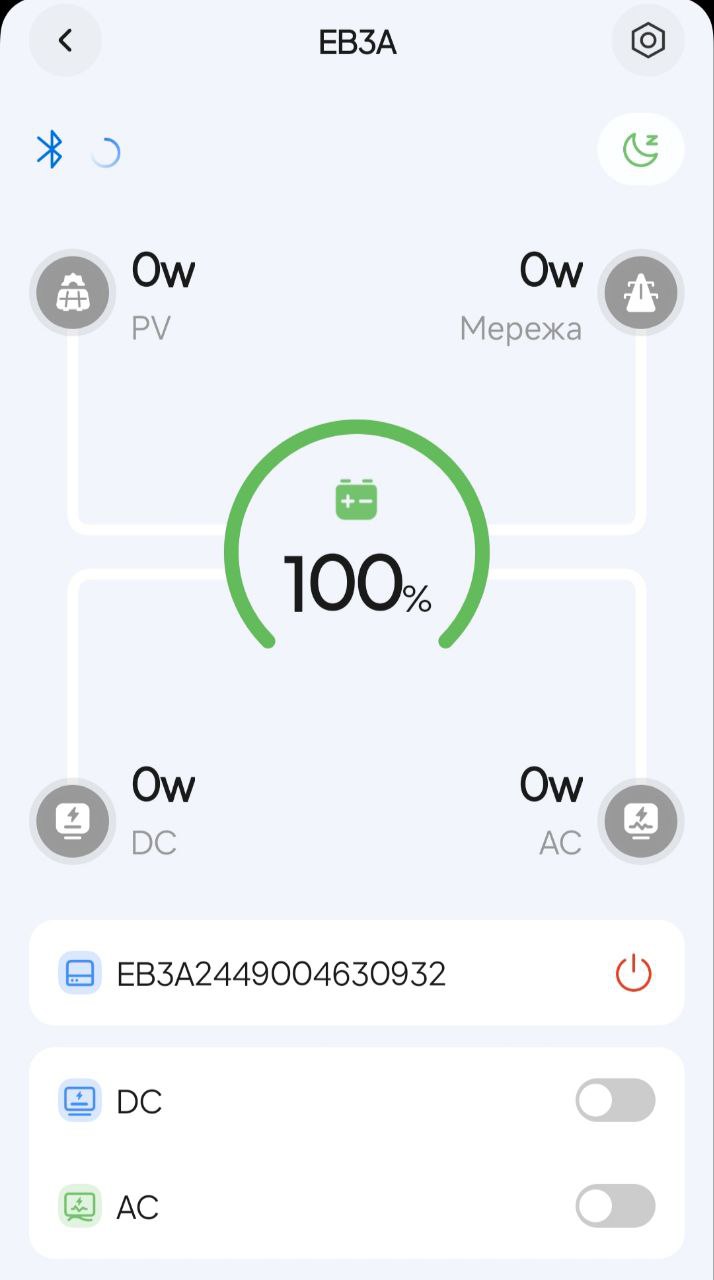Open the AC output icon near 0w
The height and width of the screenshot is (1280, 714).
pos(640,820)
